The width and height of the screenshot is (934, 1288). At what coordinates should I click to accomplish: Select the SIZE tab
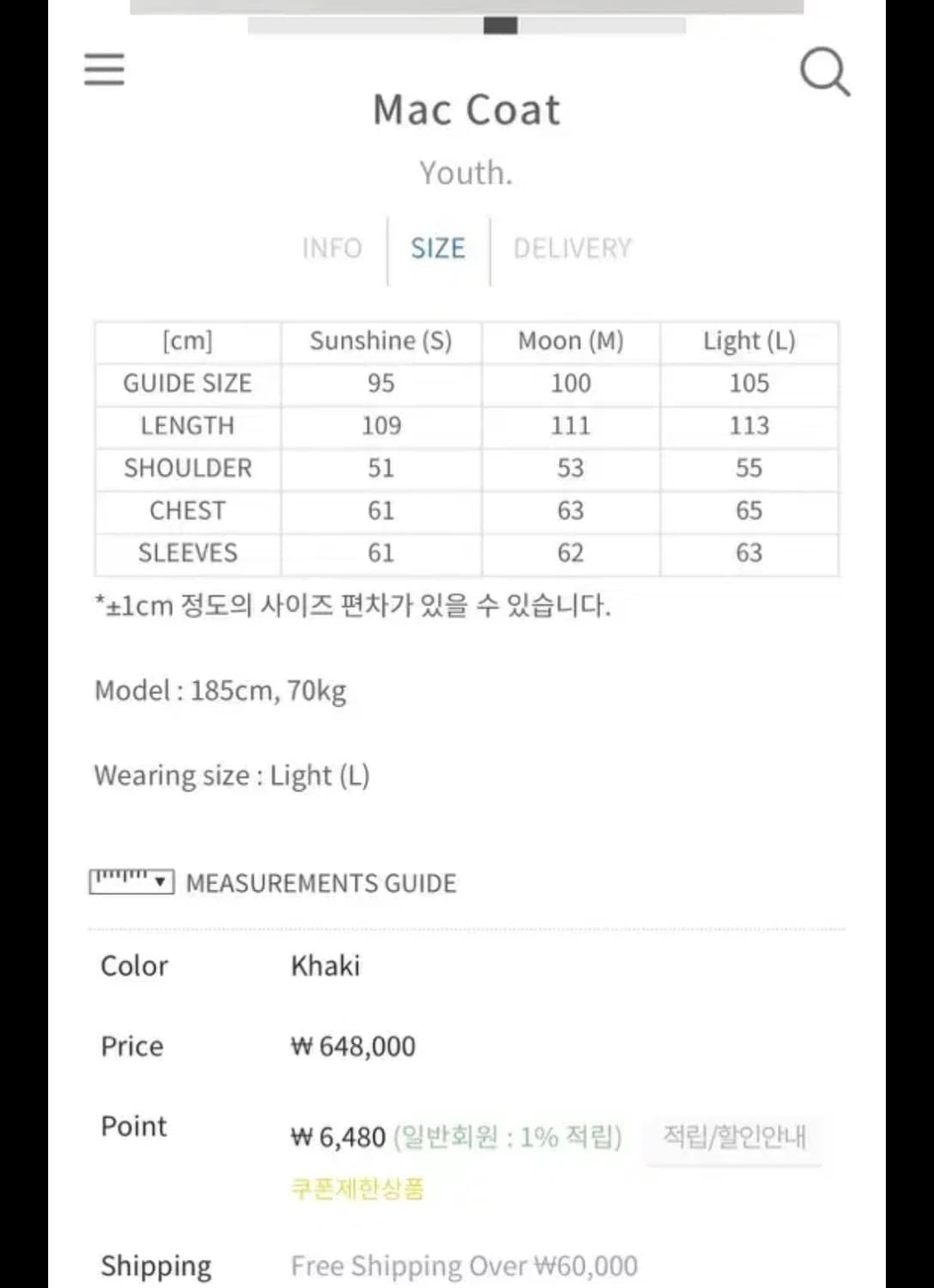[437, 248]
